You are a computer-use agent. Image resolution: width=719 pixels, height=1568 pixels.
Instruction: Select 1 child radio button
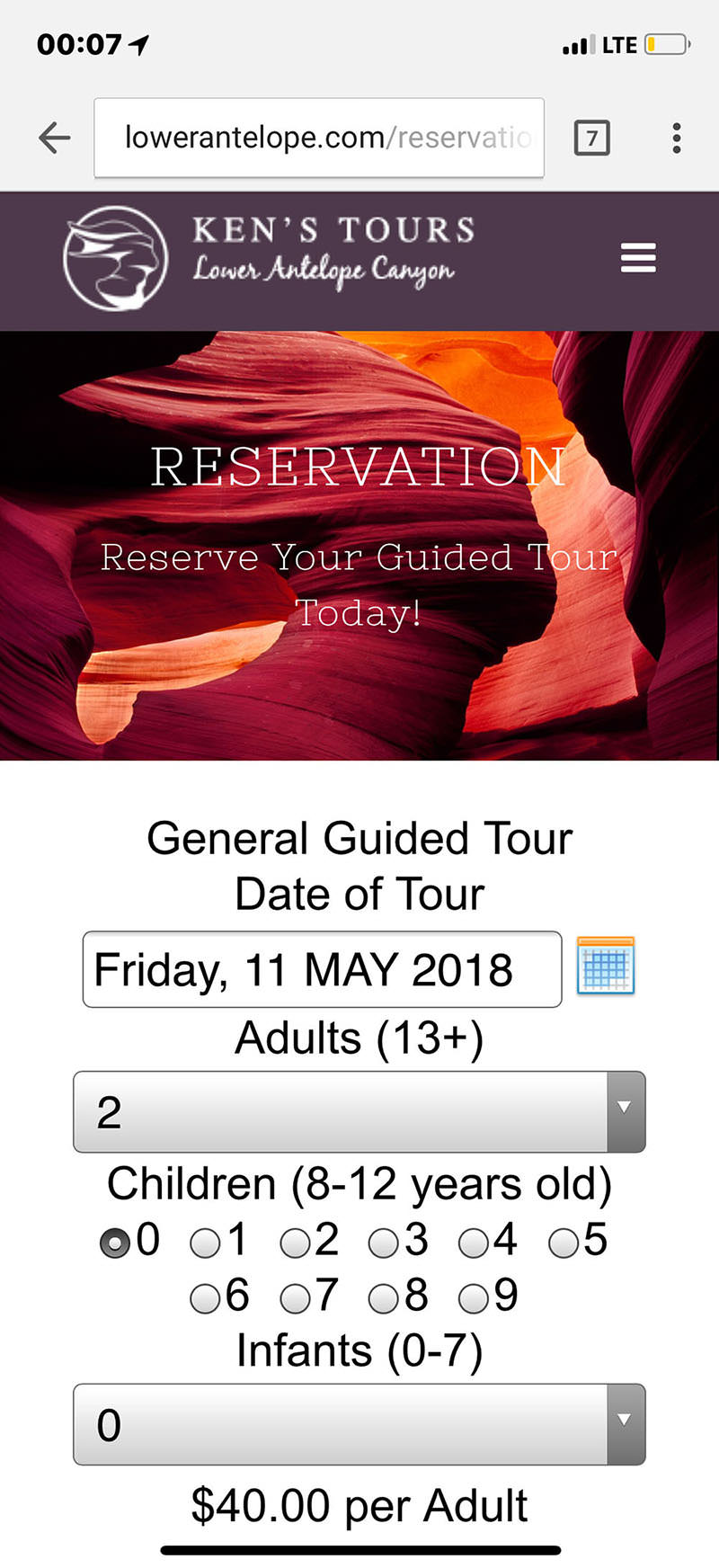205,1243
